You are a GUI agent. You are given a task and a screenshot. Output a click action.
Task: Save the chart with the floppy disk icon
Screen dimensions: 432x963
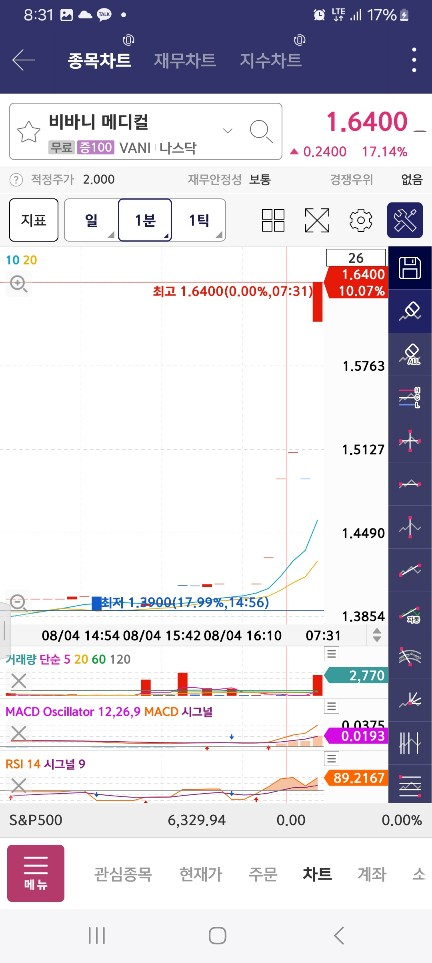pos(410,268)
